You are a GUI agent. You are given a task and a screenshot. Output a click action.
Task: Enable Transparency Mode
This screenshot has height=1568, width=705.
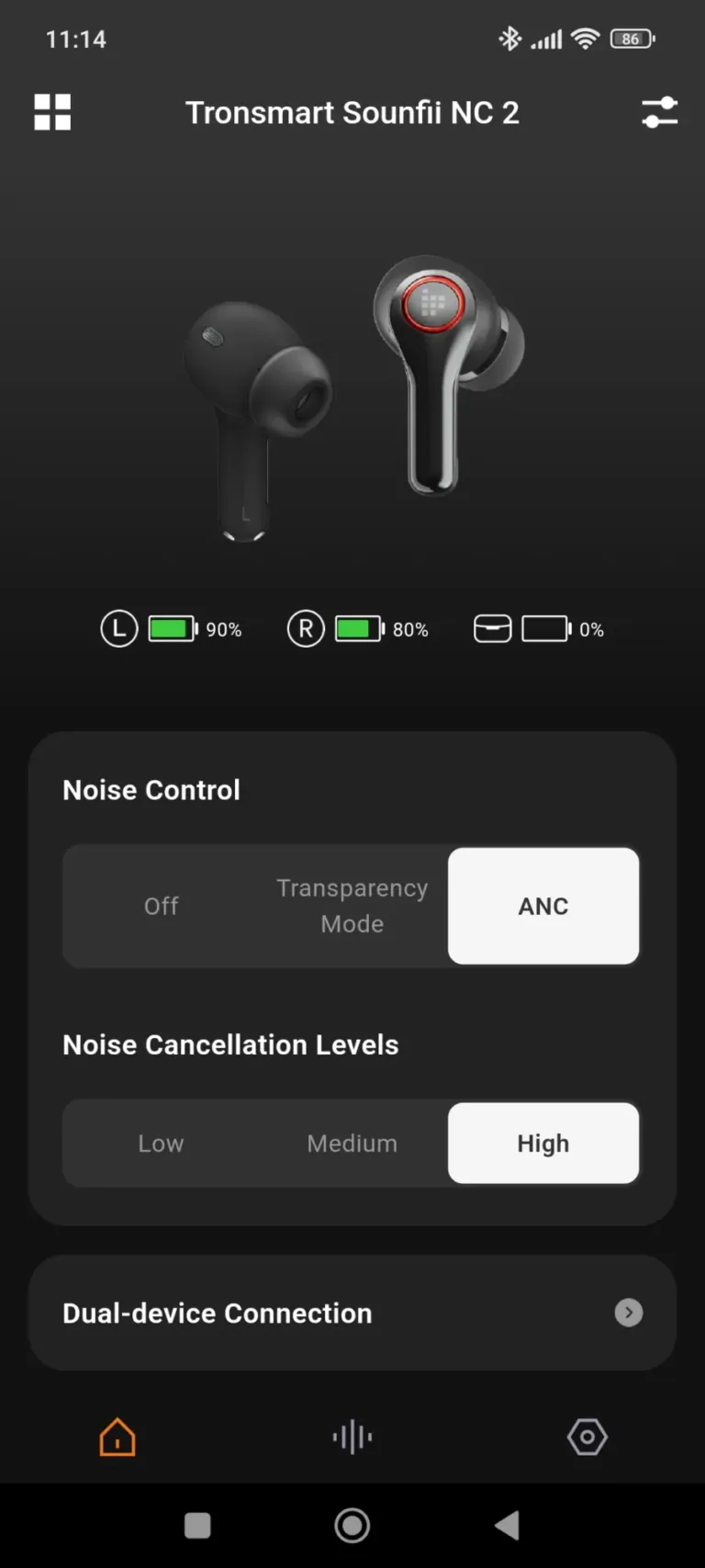click(352, 906)
